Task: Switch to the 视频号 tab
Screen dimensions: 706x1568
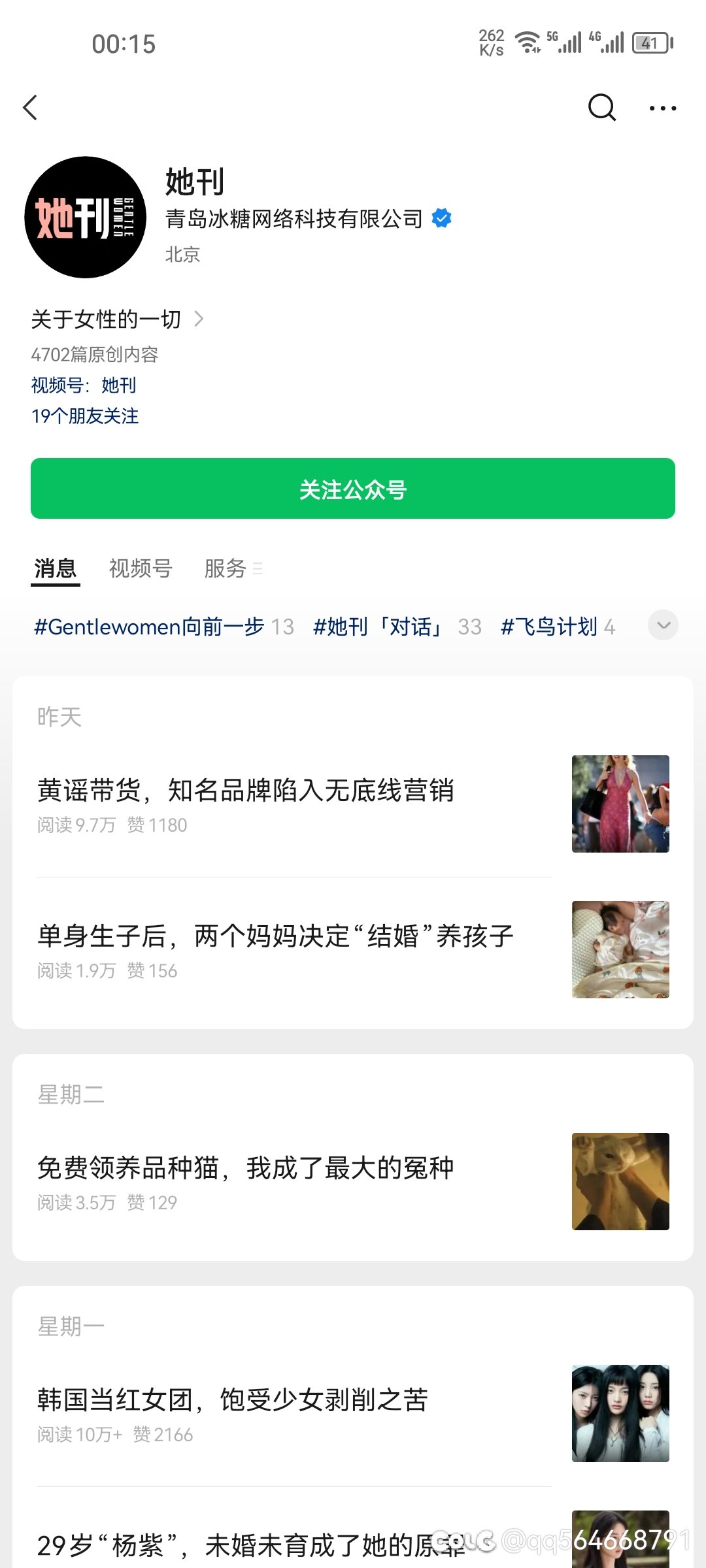Action: click(x=141, y=568)
